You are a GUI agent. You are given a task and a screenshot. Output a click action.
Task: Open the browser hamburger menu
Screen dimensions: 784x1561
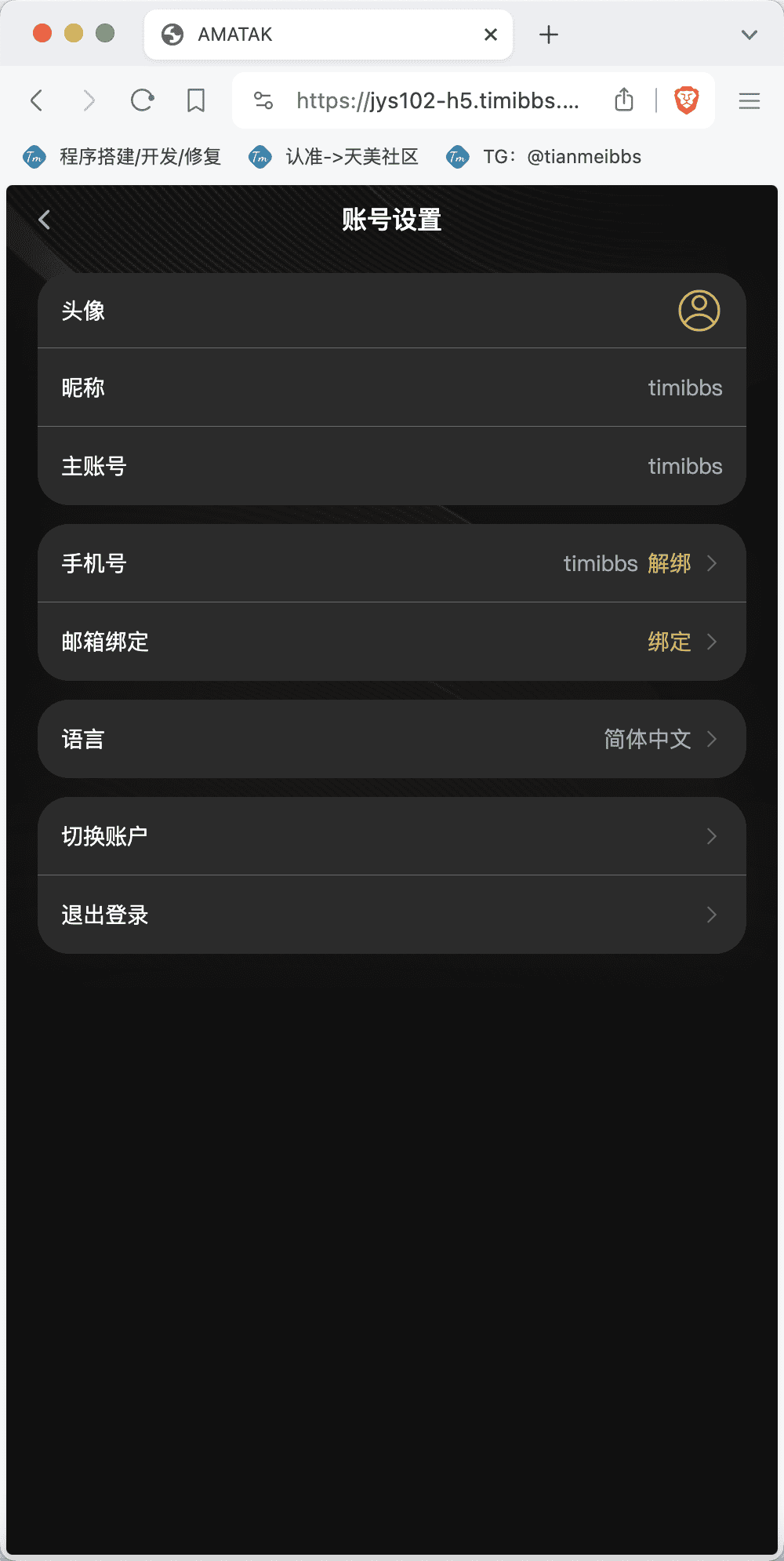pyautogui.click(x=750, y=100)
